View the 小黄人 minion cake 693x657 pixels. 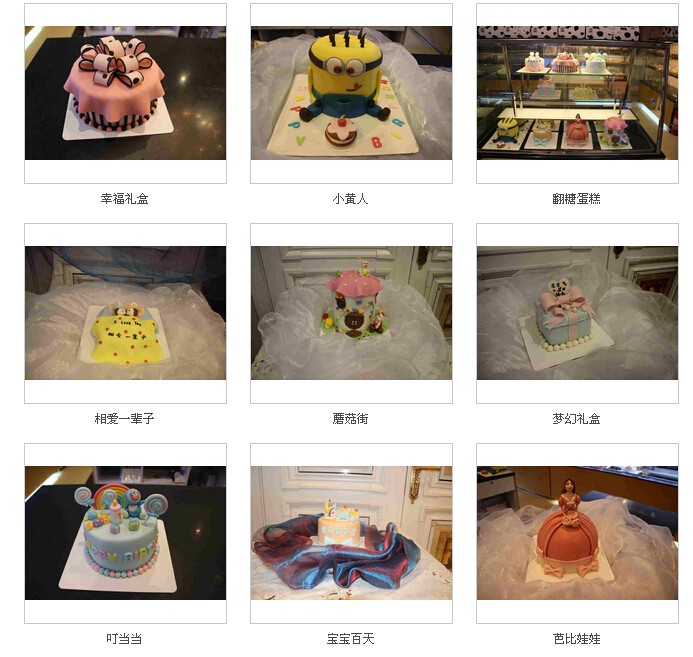(x=351, y=93)
